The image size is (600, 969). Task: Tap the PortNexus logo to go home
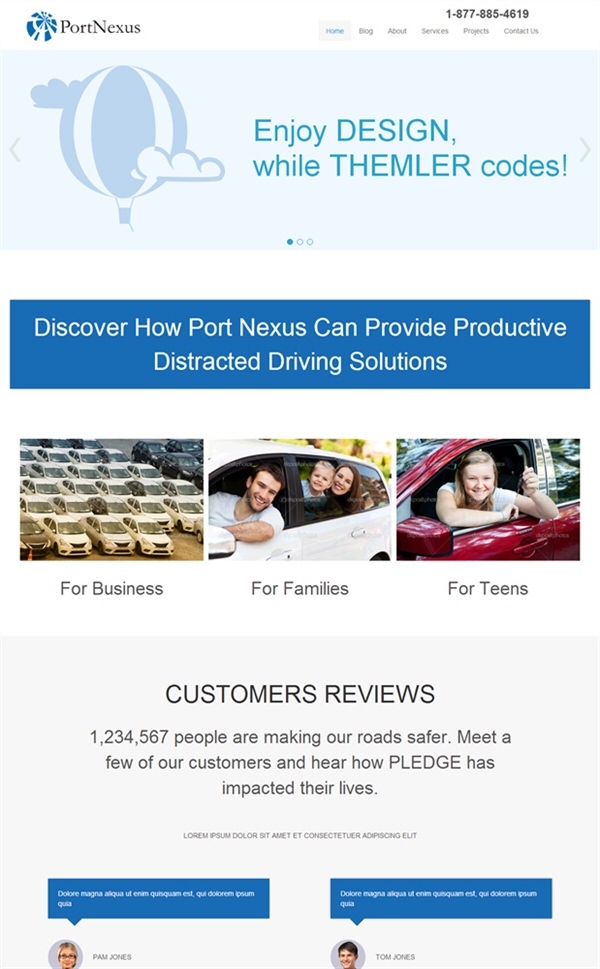pos(83,27)
